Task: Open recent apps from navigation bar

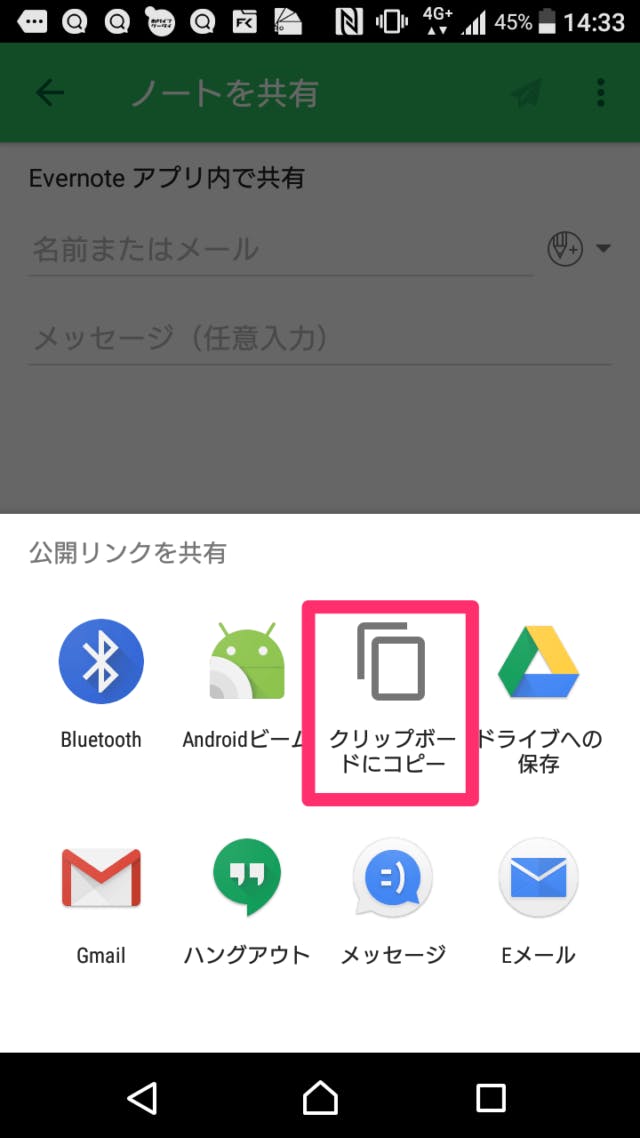Action: pyautogui.click(x=491, y=1098)
